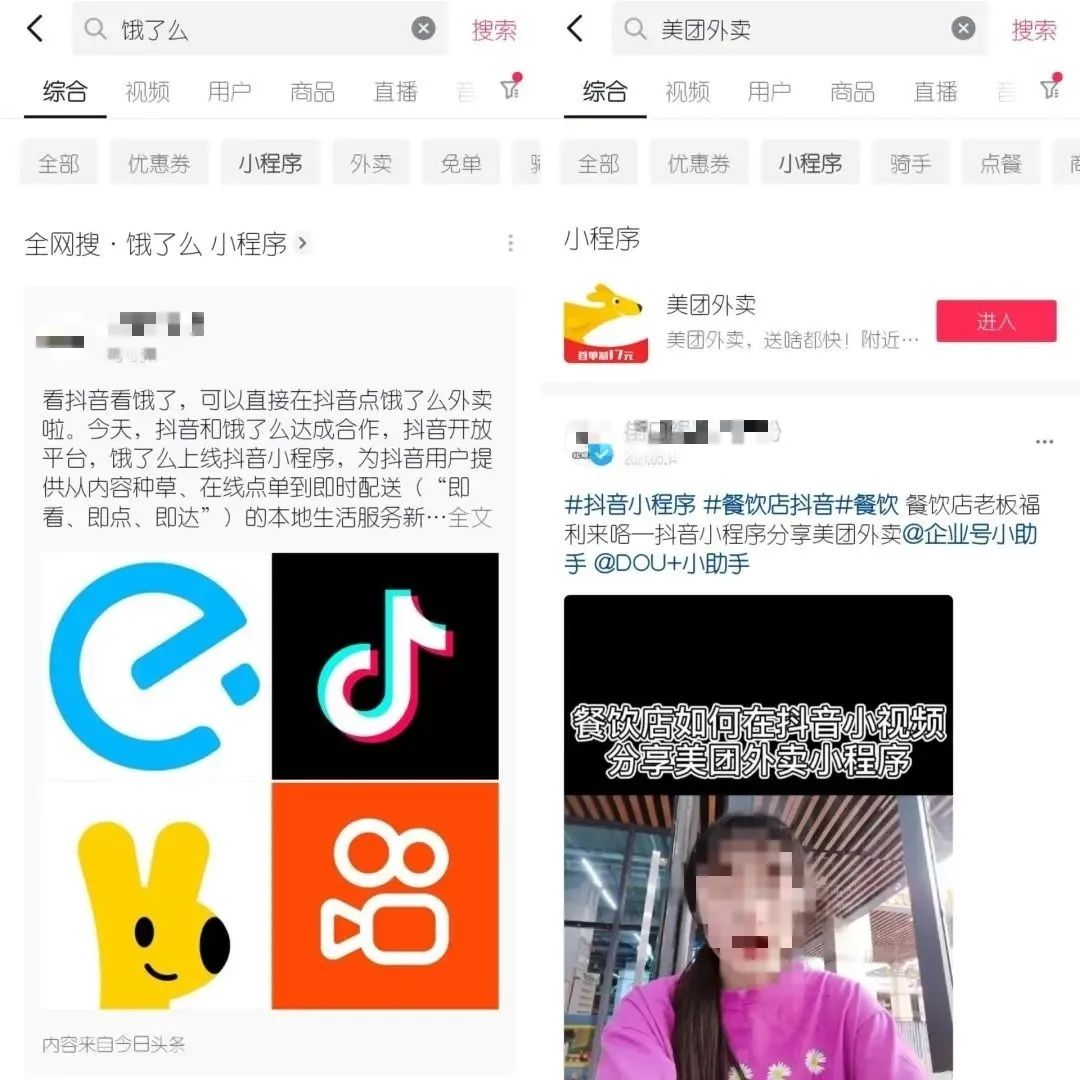
Task: Tap 搜索 next to the 美团外卖 query
Action: pyautogui.click(x=1033, y=30)
